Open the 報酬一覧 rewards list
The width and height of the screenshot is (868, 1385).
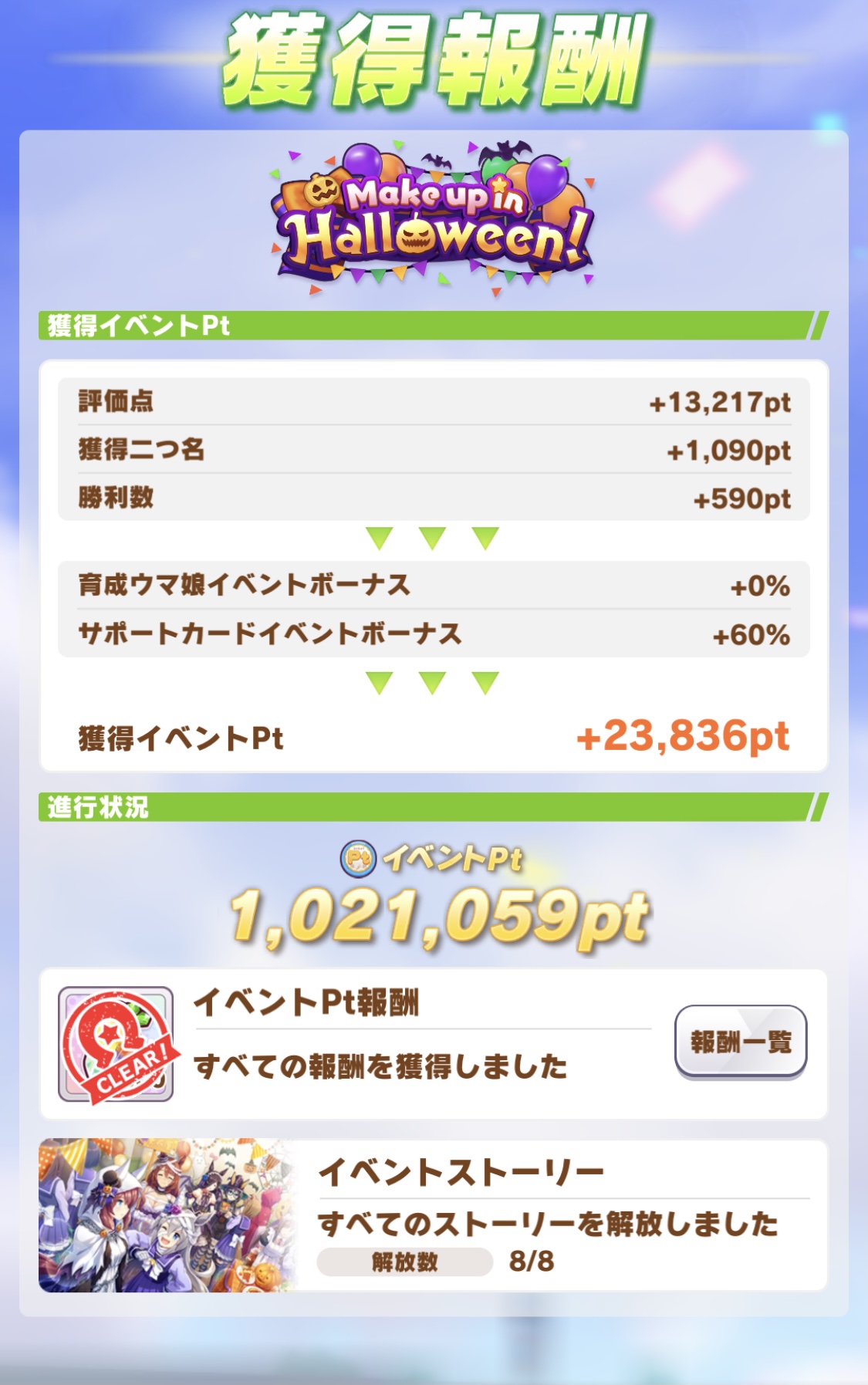pyautogui.click(x=740, y=1042)
